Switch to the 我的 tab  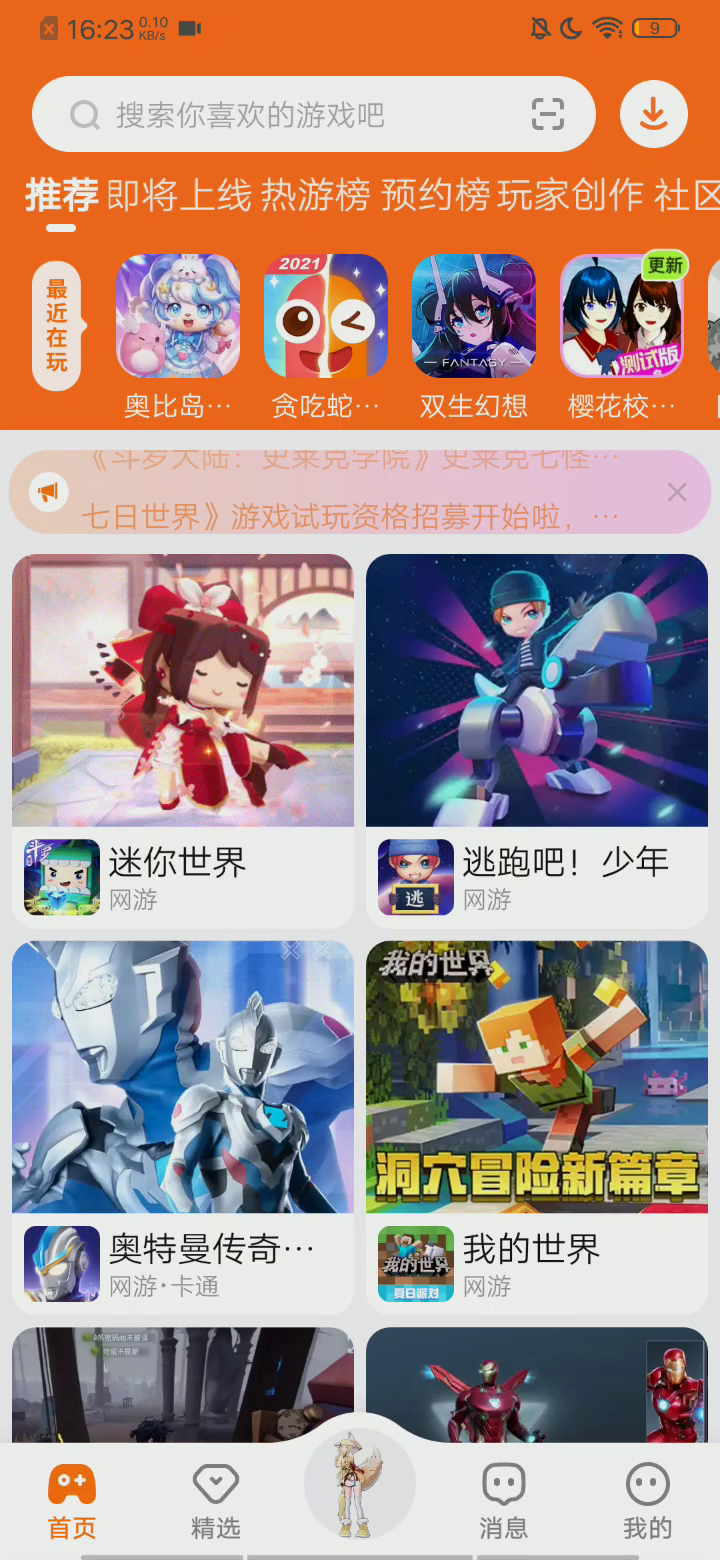pos(647,1500)
